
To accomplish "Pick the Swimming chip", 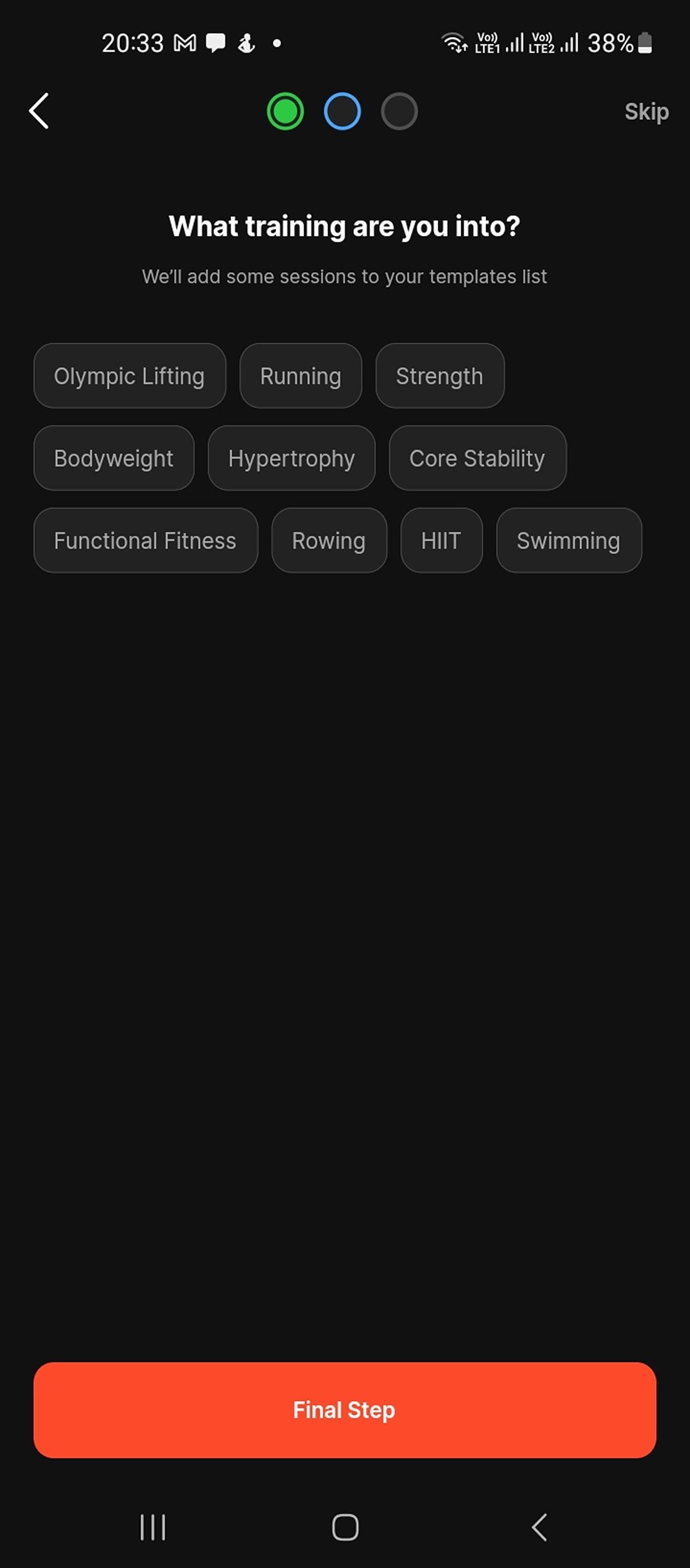I will (x=569, y=540).
